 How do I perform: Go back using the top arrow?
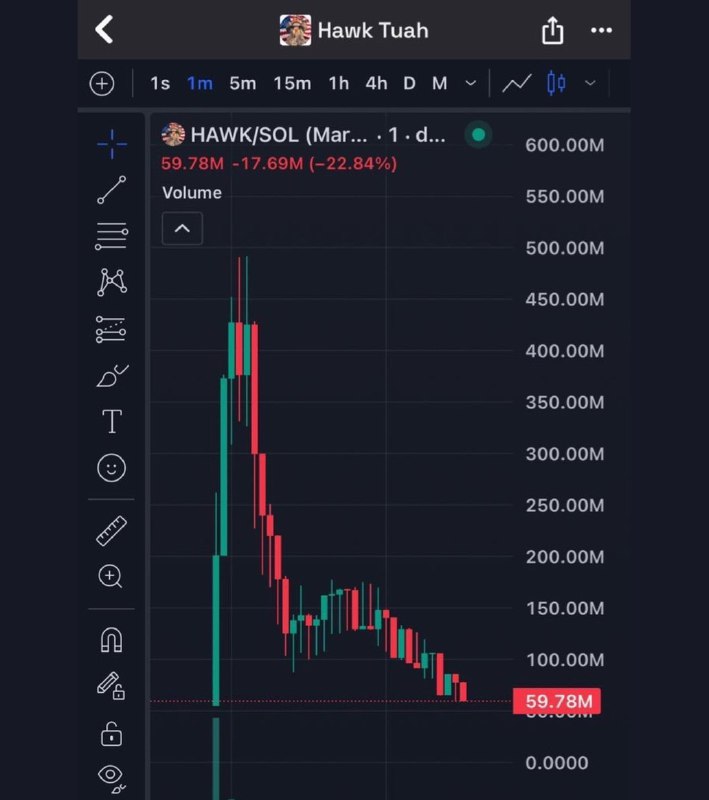(x=105, y=30)
